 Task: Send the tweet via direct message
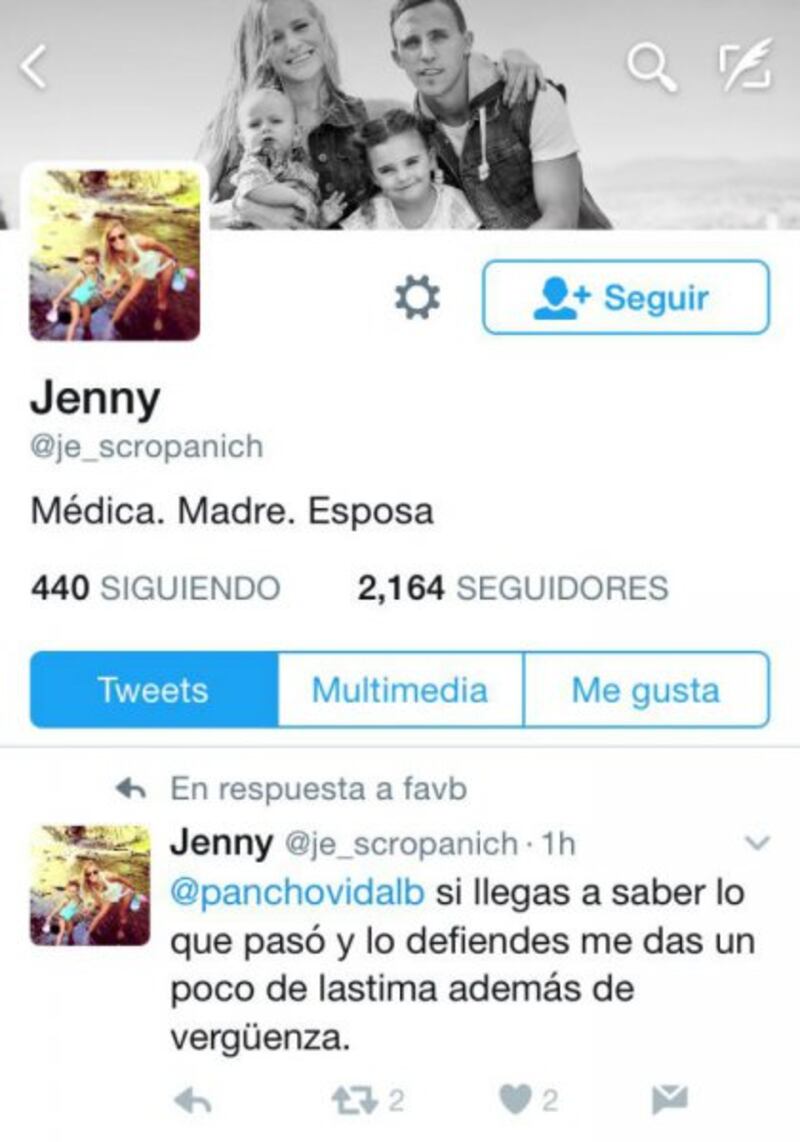click(x=669, y=1101)
